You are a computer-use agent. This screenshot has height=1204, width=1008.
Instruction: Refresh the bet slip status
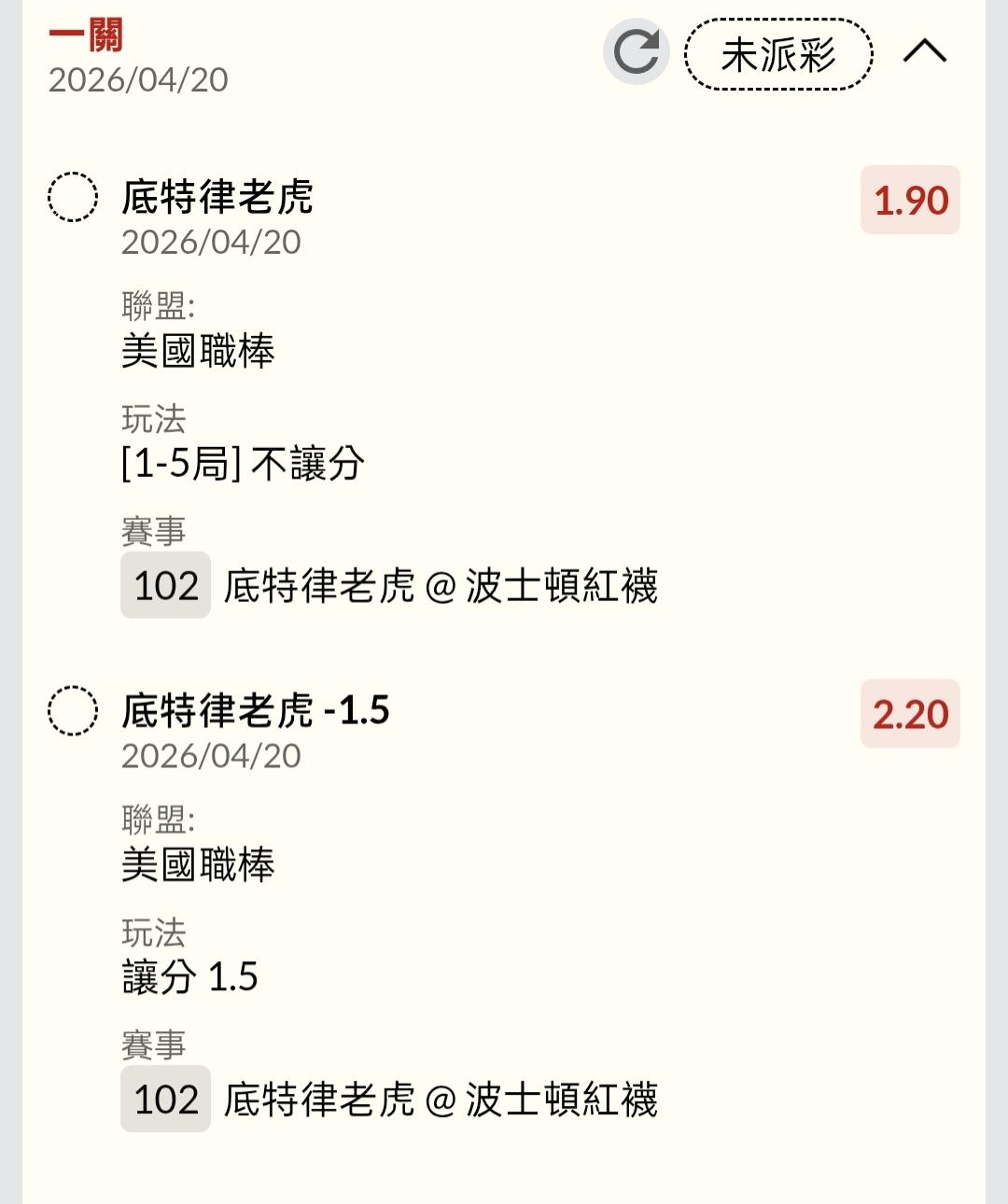tap(637, 51)
